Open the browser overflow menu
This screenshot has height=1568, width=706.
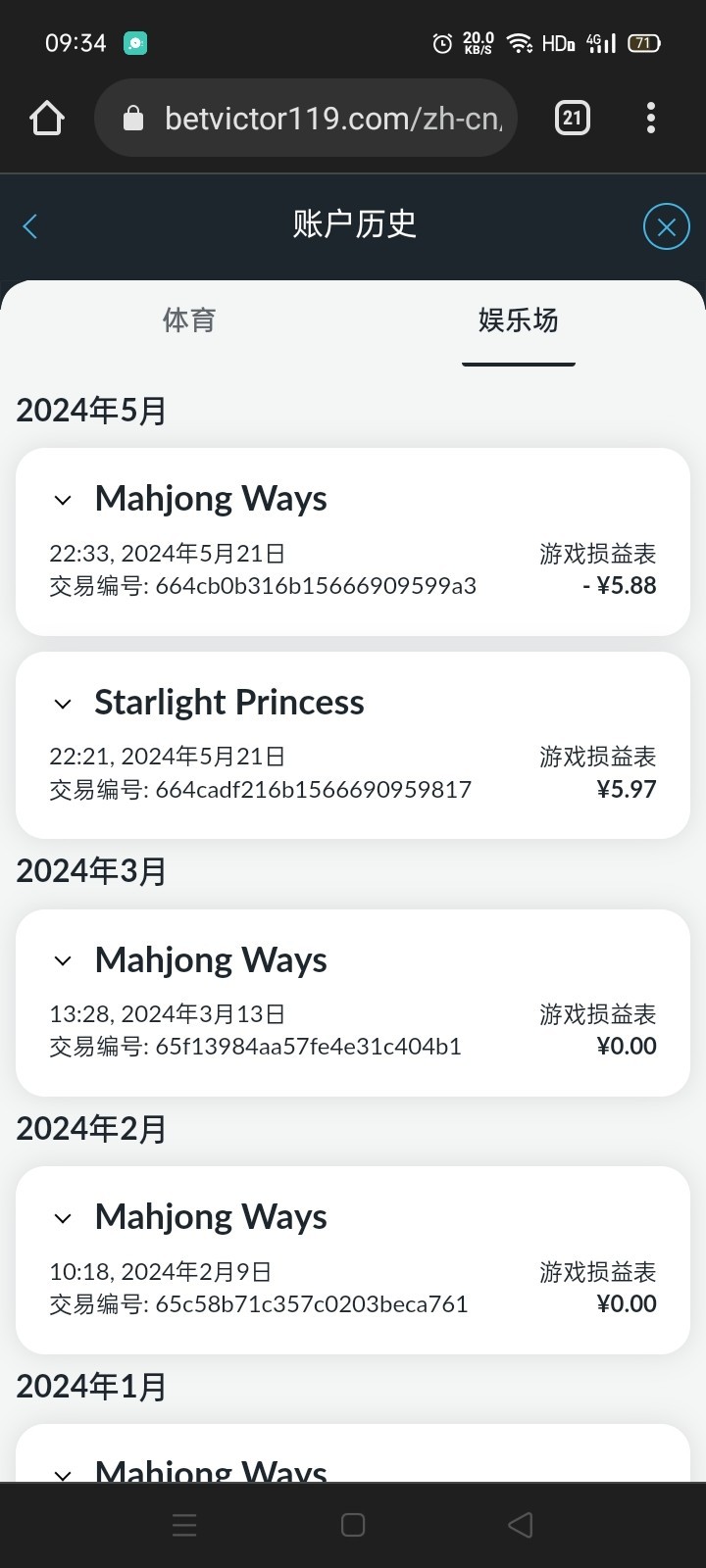tap(650, 119)
